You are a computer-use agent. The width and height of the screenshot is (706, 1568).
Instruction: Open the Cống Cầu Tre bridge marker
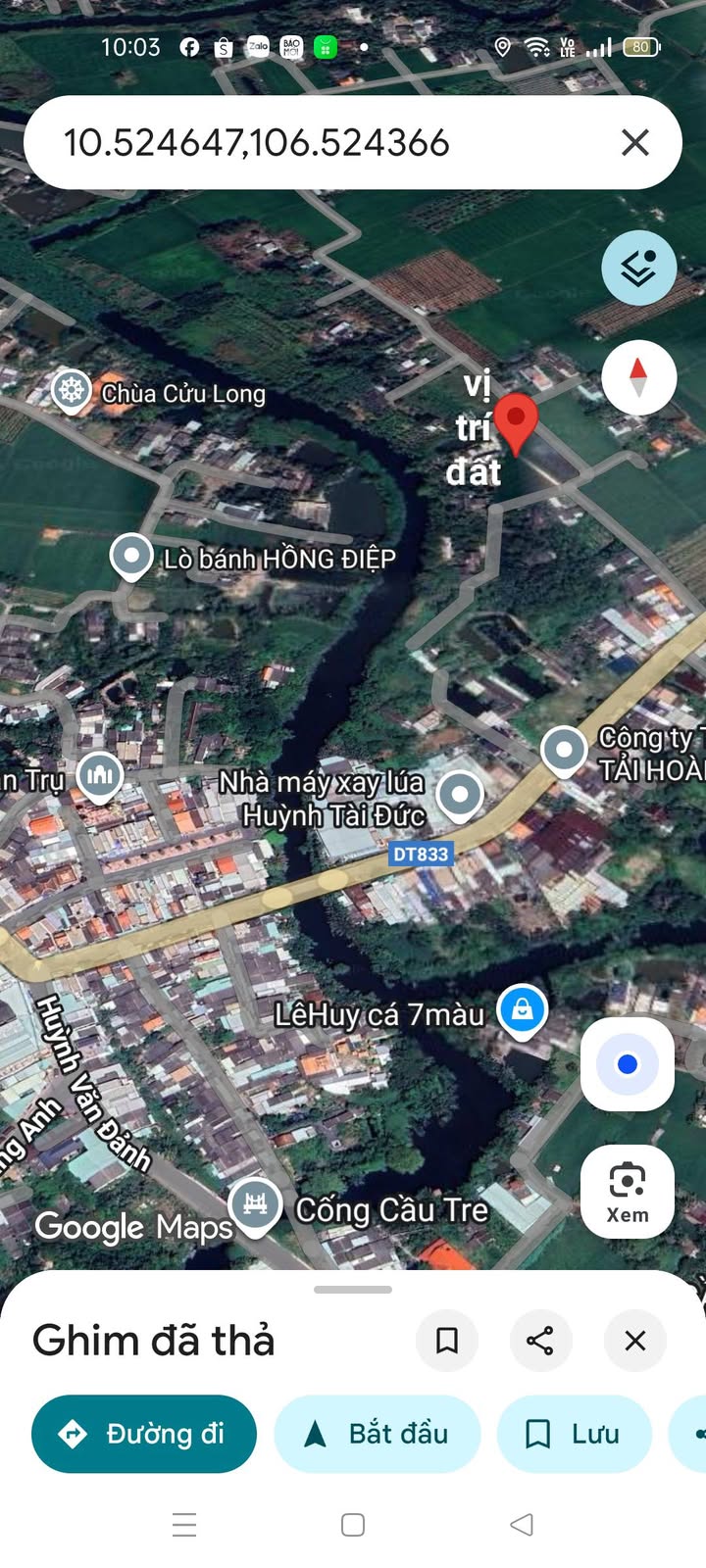[256, 1204]
